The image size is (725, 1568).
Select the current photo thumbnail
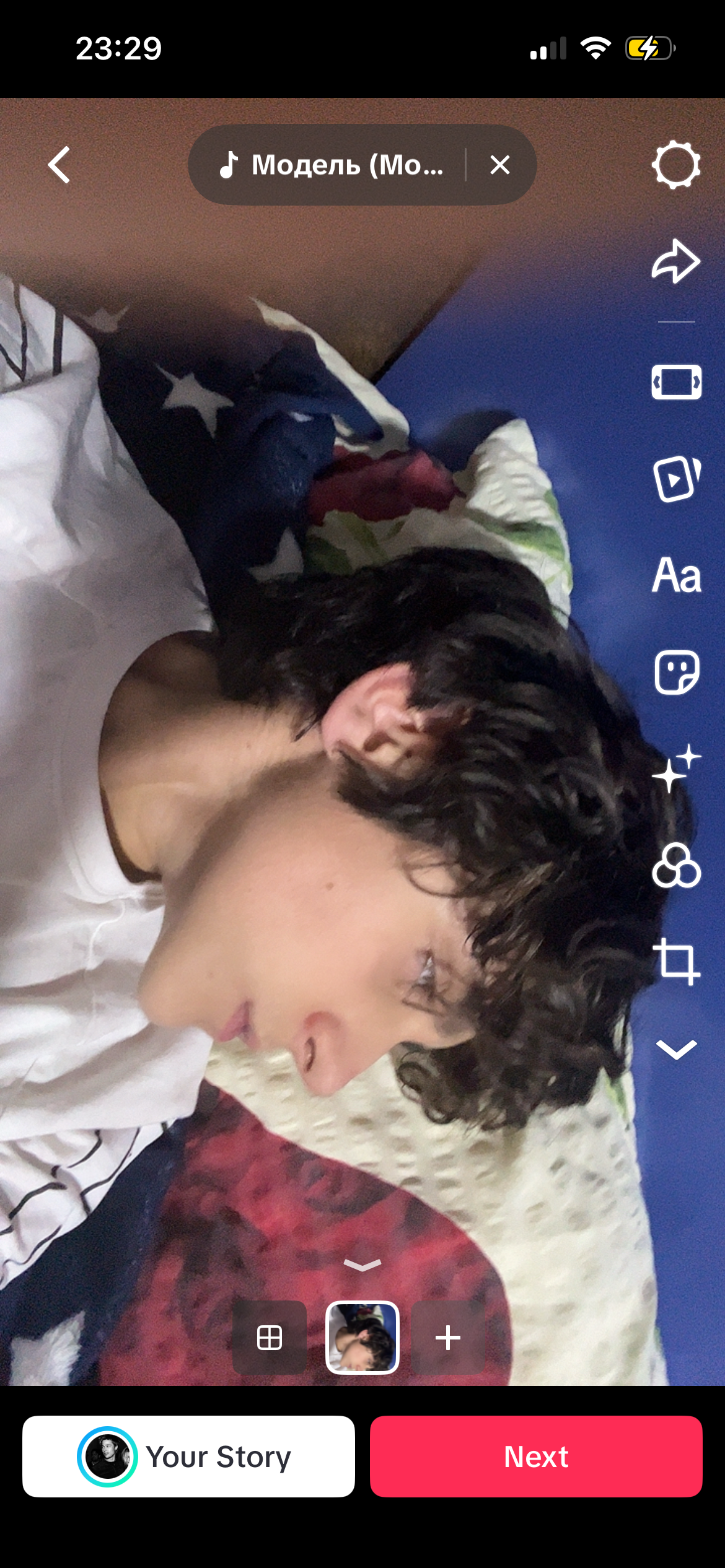[x=362, y=1338]
